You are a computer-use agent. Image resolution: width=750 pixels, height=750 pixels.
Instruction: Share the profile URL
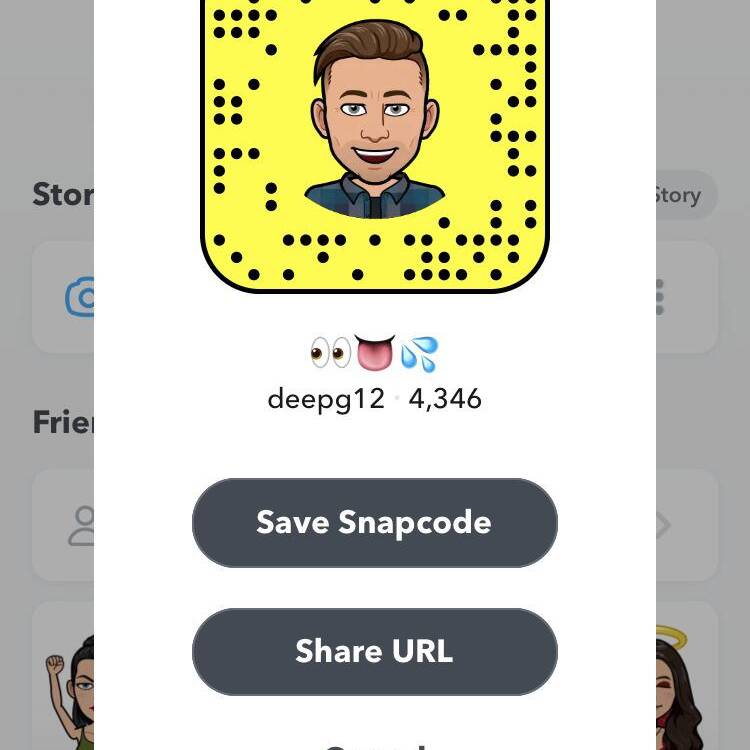[x=374, y=652]
